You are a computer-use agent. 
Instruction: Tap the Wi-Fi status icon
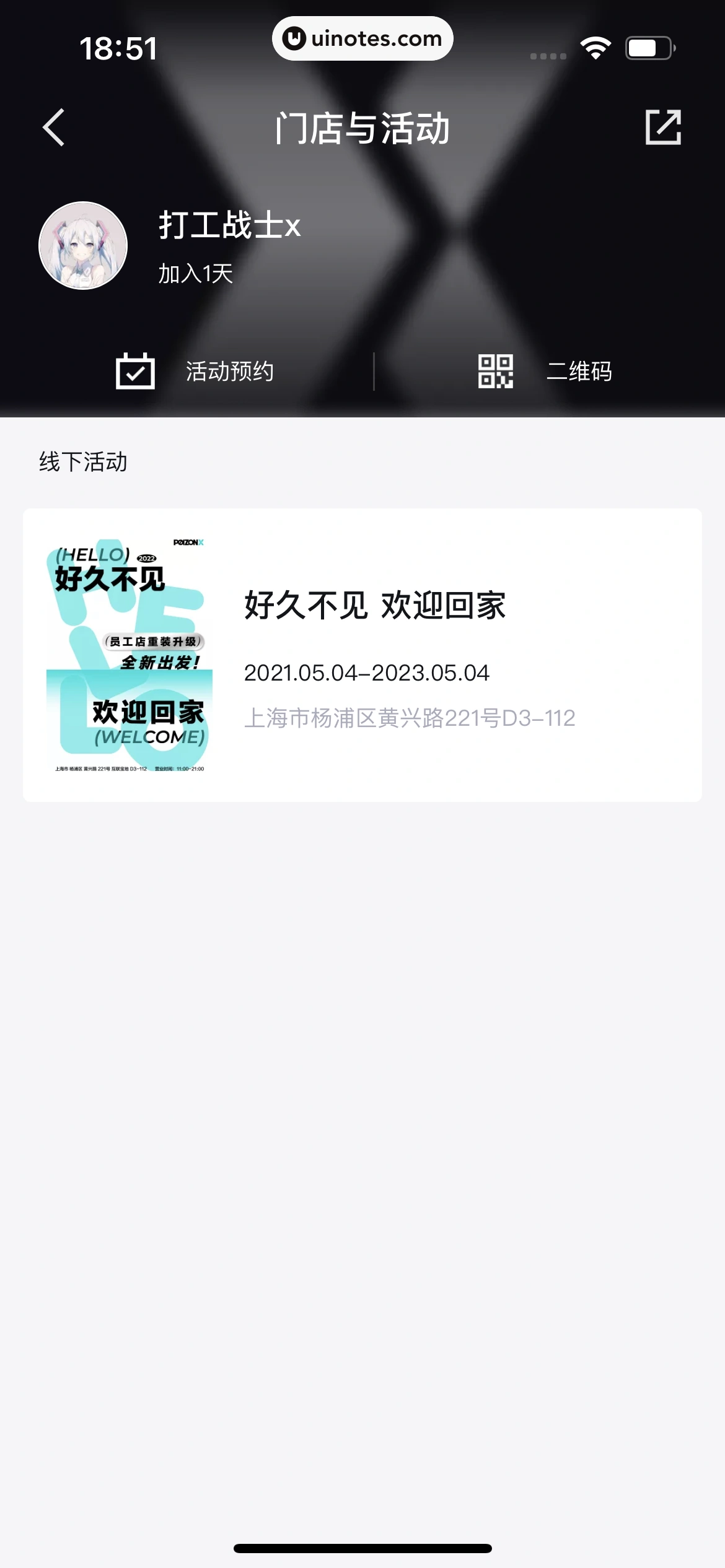595,46
